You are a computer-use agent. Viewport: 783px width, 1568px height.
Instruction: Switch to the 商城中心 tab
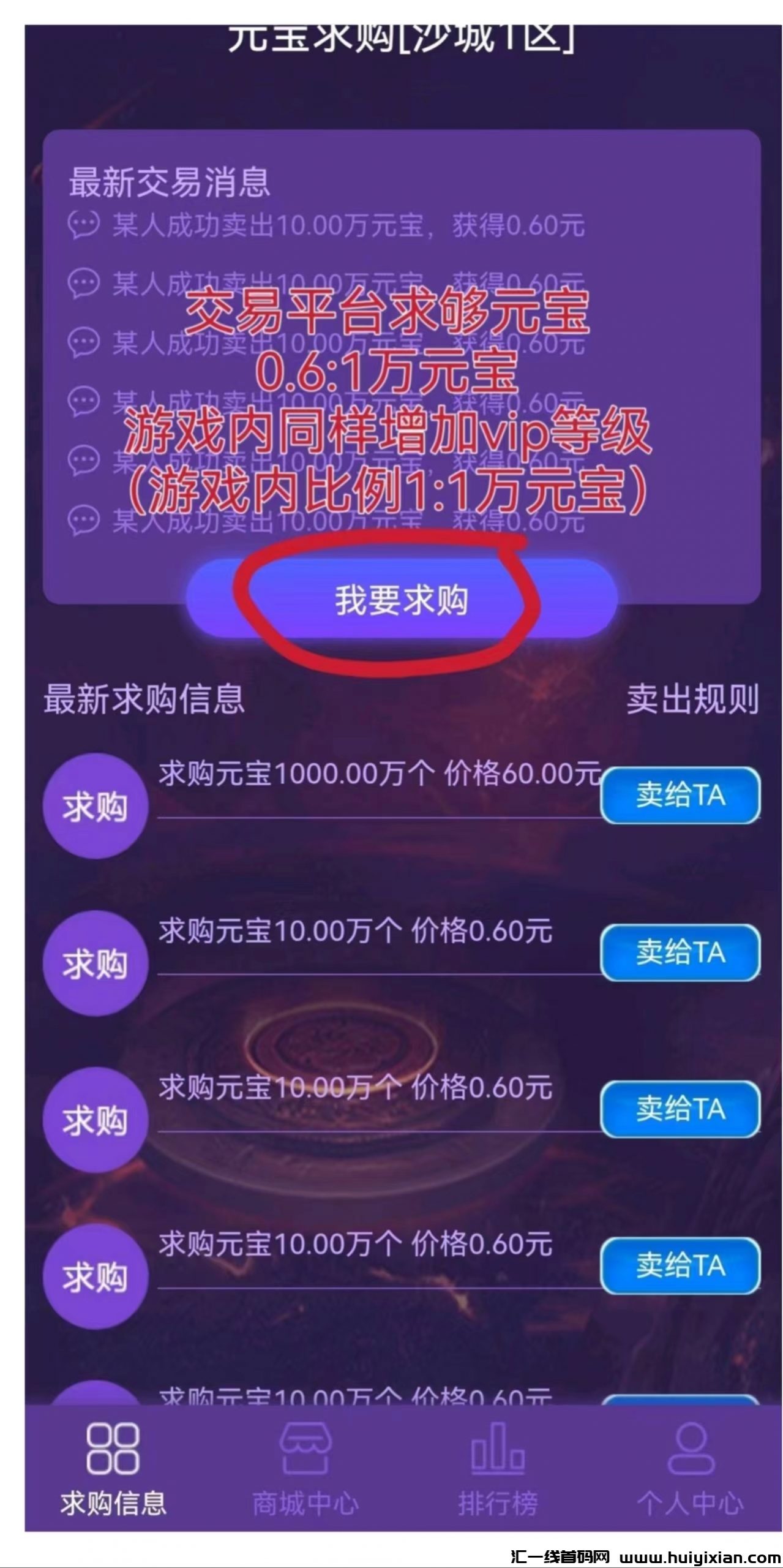pos(305,1471)
